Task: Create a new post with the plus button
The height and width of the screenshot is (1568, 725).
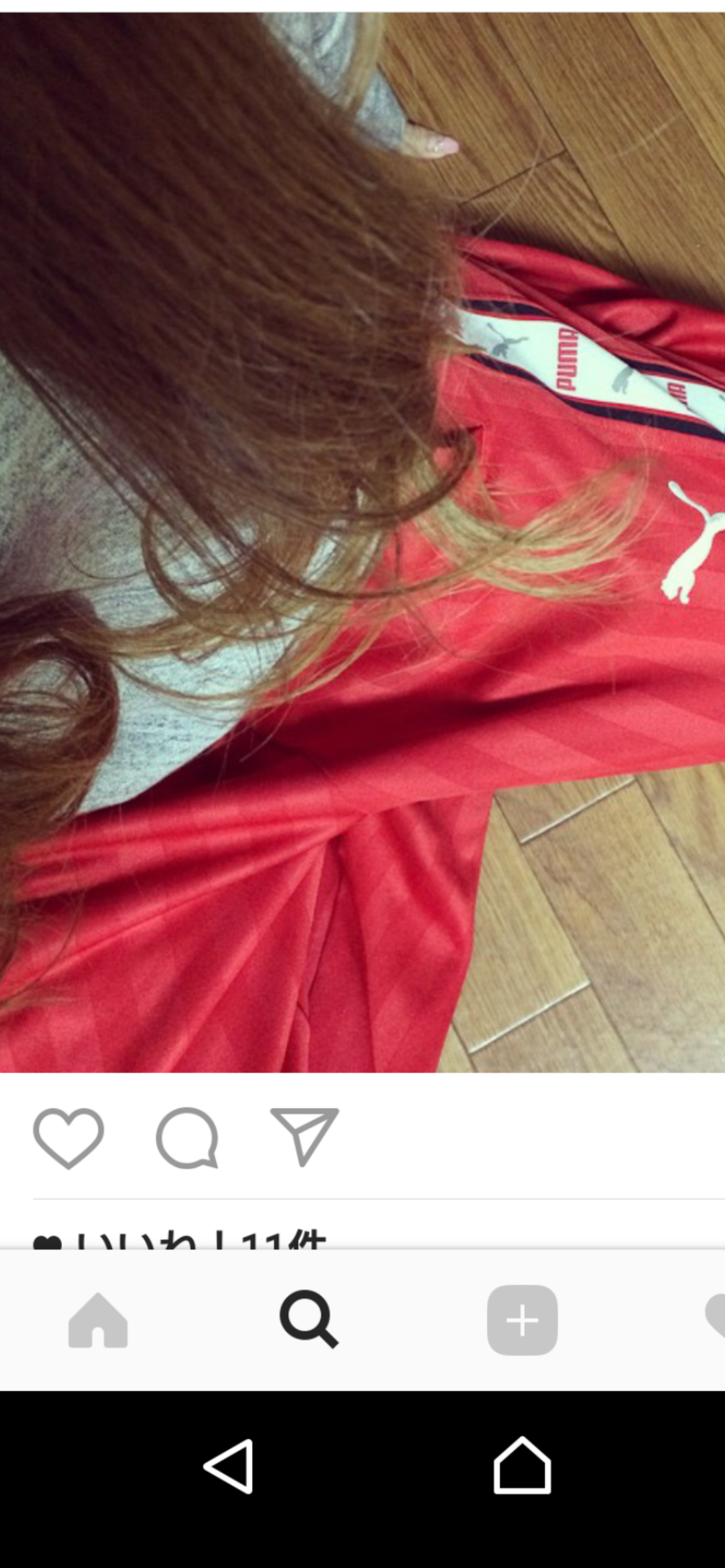Action: 522,1320
